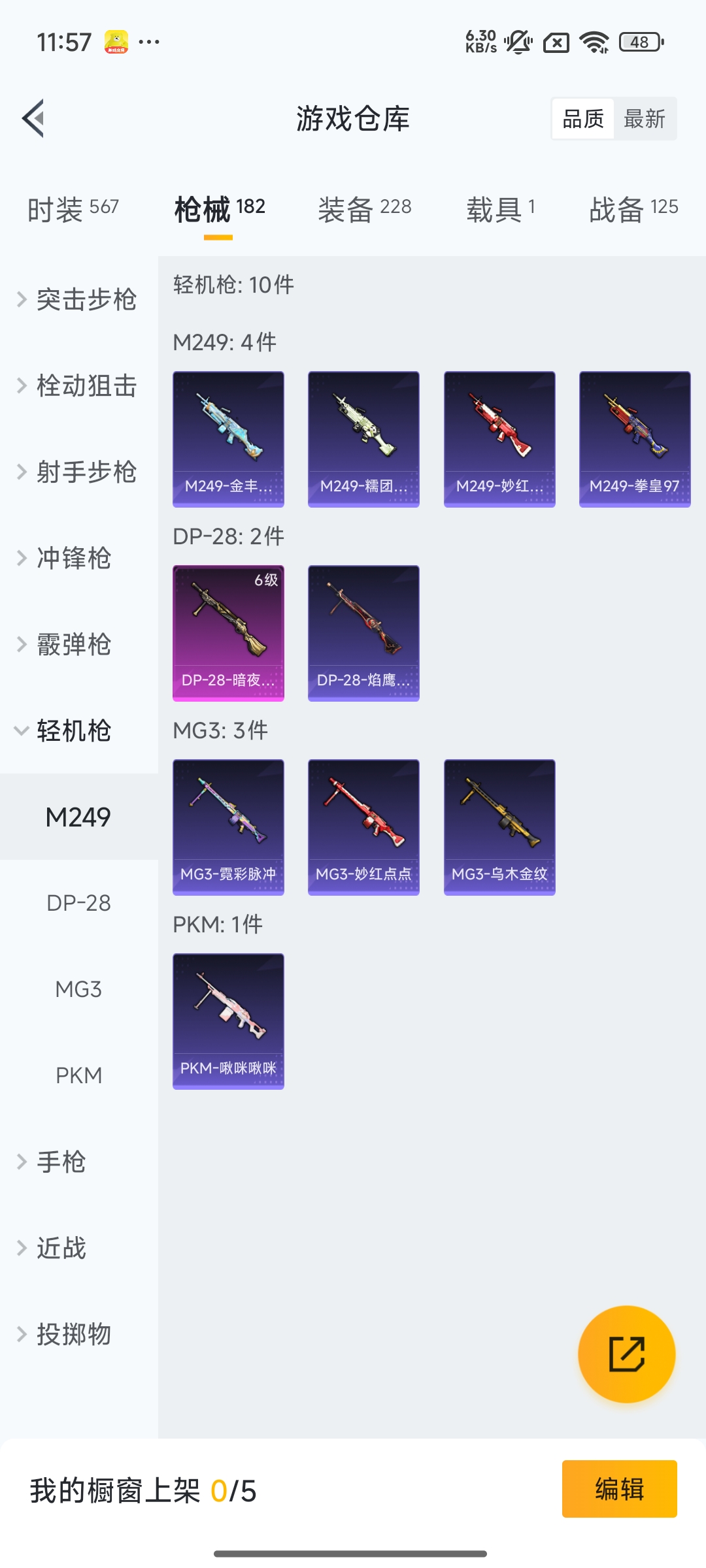The height and width of the screenshot is (1568, 706).
Task: Expand the 栓动狙击 category
Action: (x=78, y=386)
